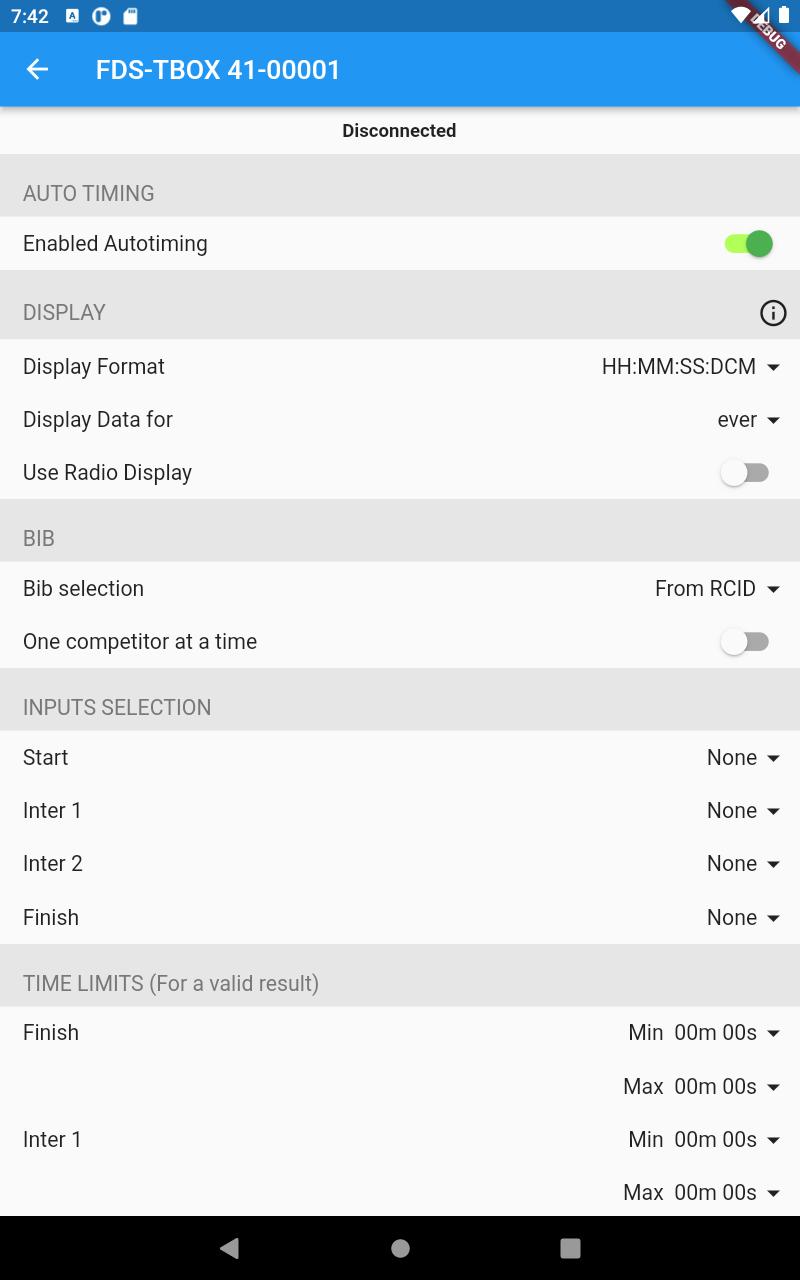Open the Display Format dropdown

[691, 367]
